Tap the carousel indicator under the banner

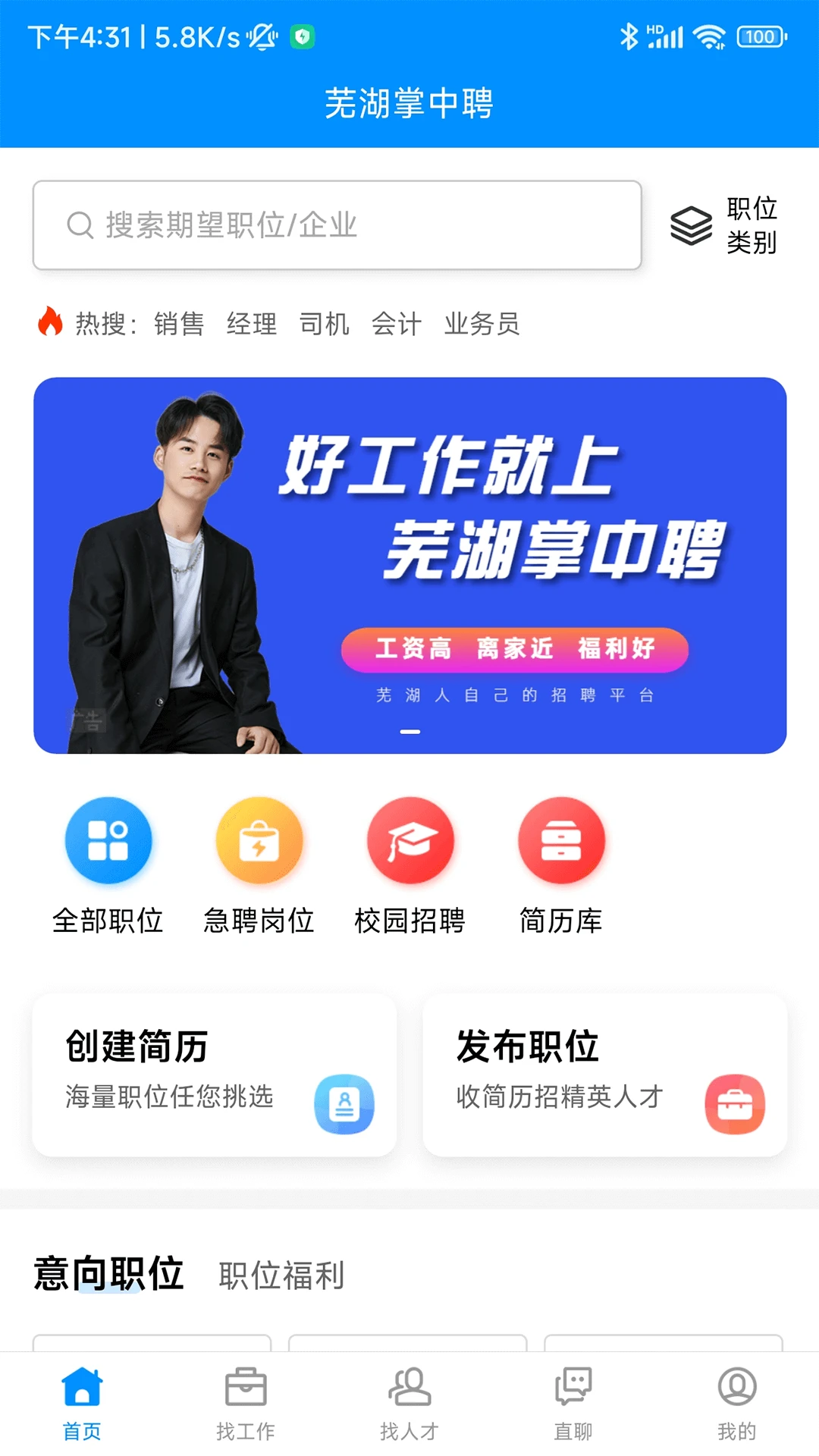click(x=409, y=731)
